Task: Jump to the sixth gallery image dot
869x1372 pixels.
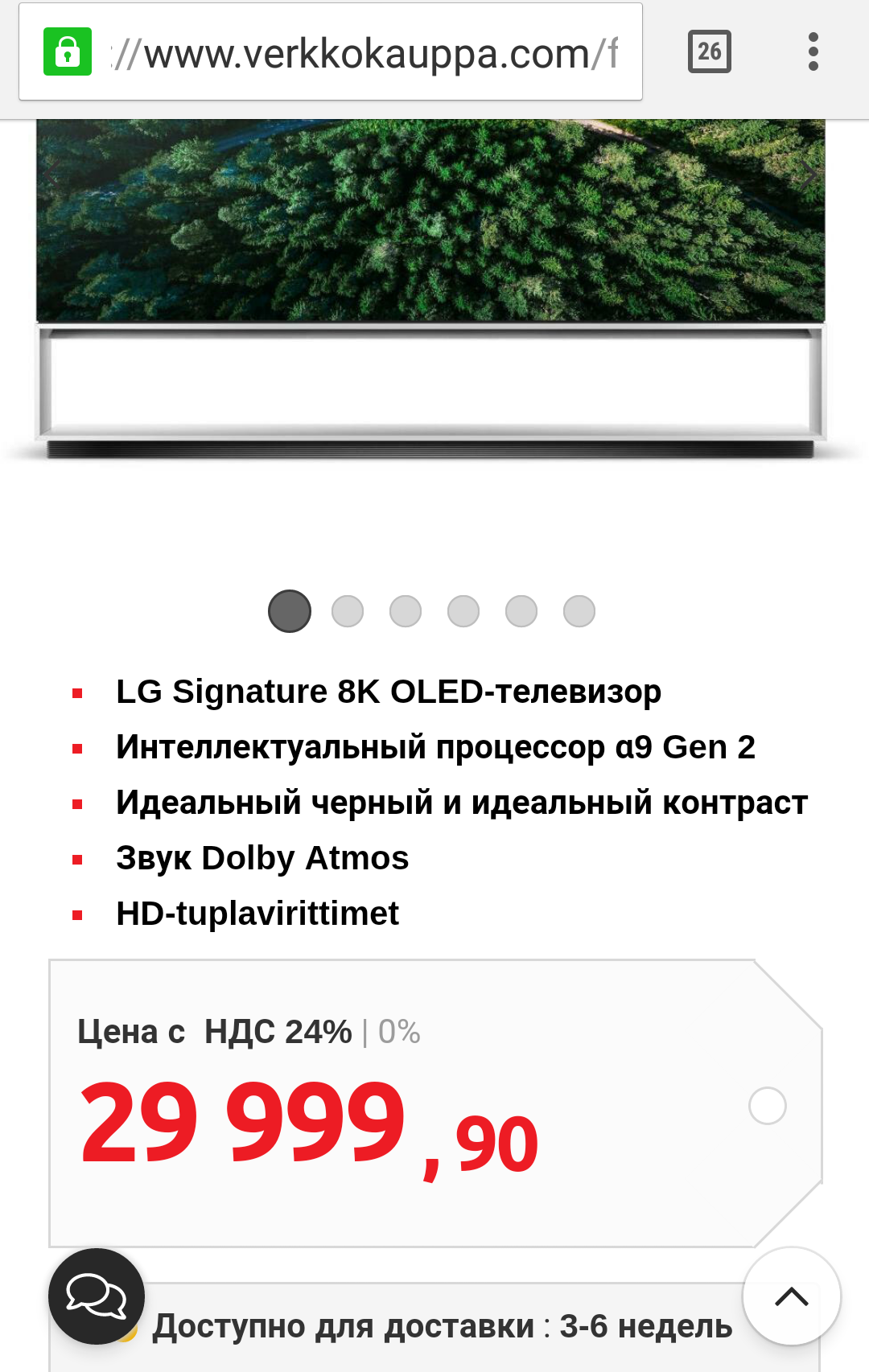Action: pyautogui.click(x=579, y=611)
